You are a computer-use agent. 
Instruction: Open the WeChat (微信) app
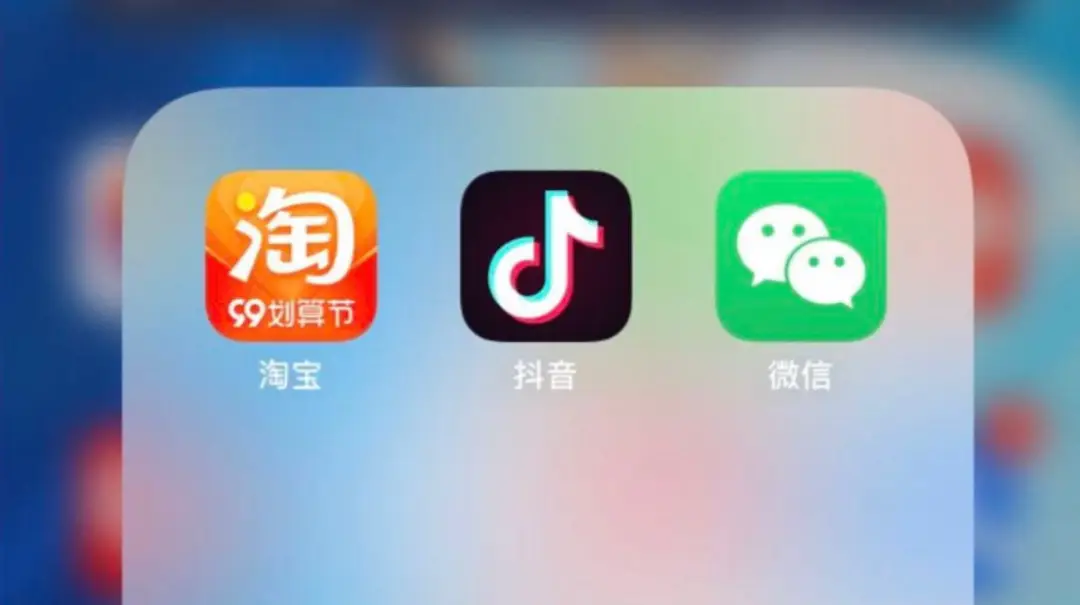(x=801, y=256)
